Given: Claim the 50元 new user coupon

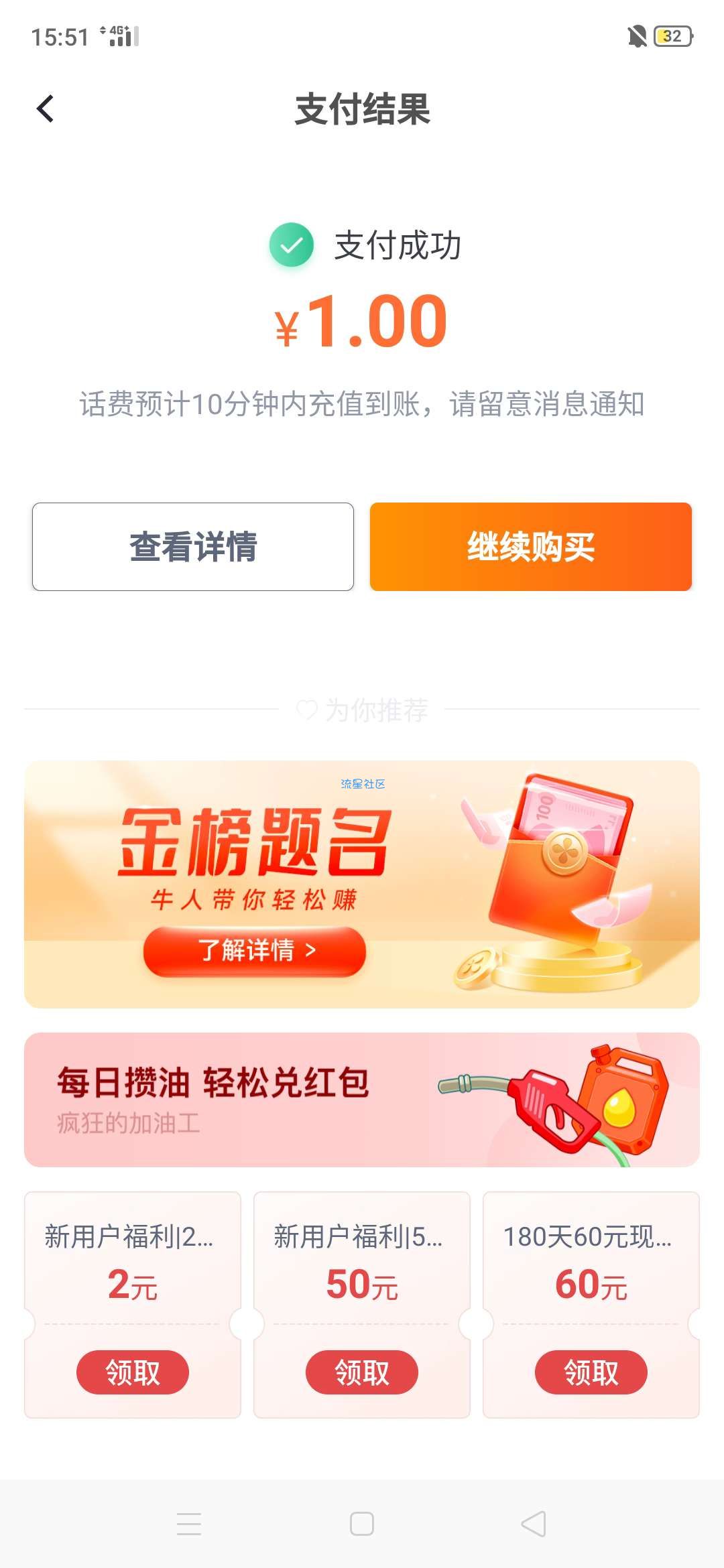Looking at the screenshot, I should 362,1372.
